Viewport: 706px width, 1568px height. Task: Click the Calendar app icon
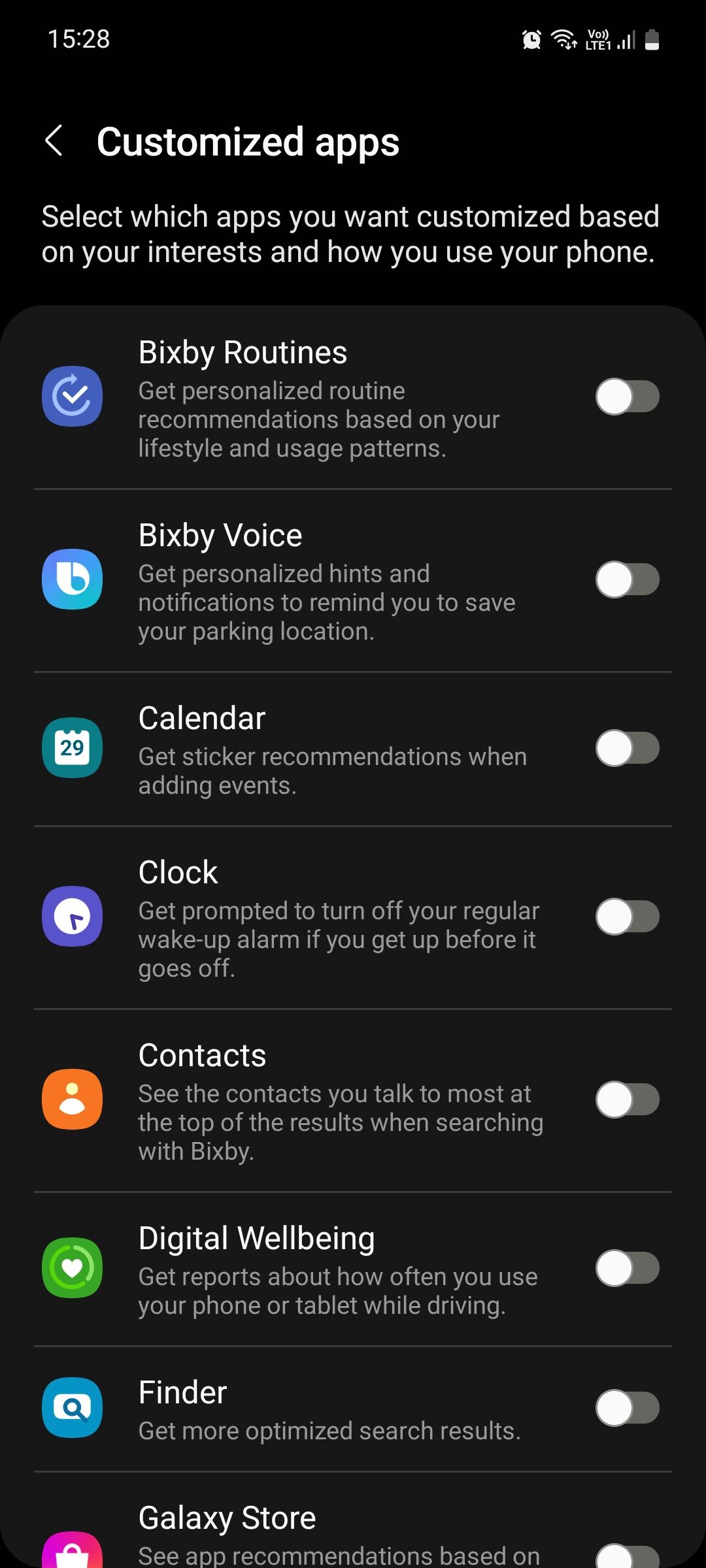click(x=72, y=748)
